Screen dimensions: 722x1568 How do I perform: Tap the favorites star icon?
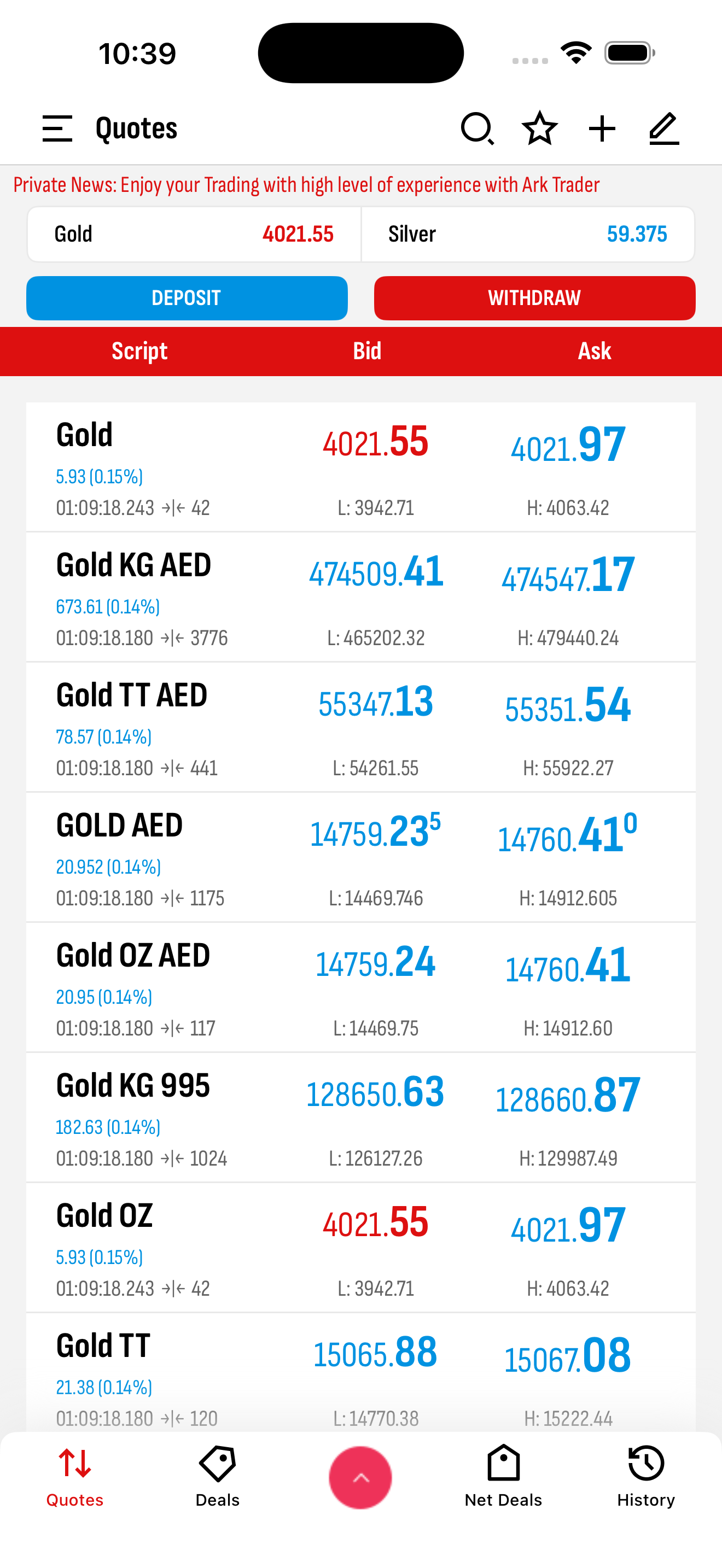(539, 128)
